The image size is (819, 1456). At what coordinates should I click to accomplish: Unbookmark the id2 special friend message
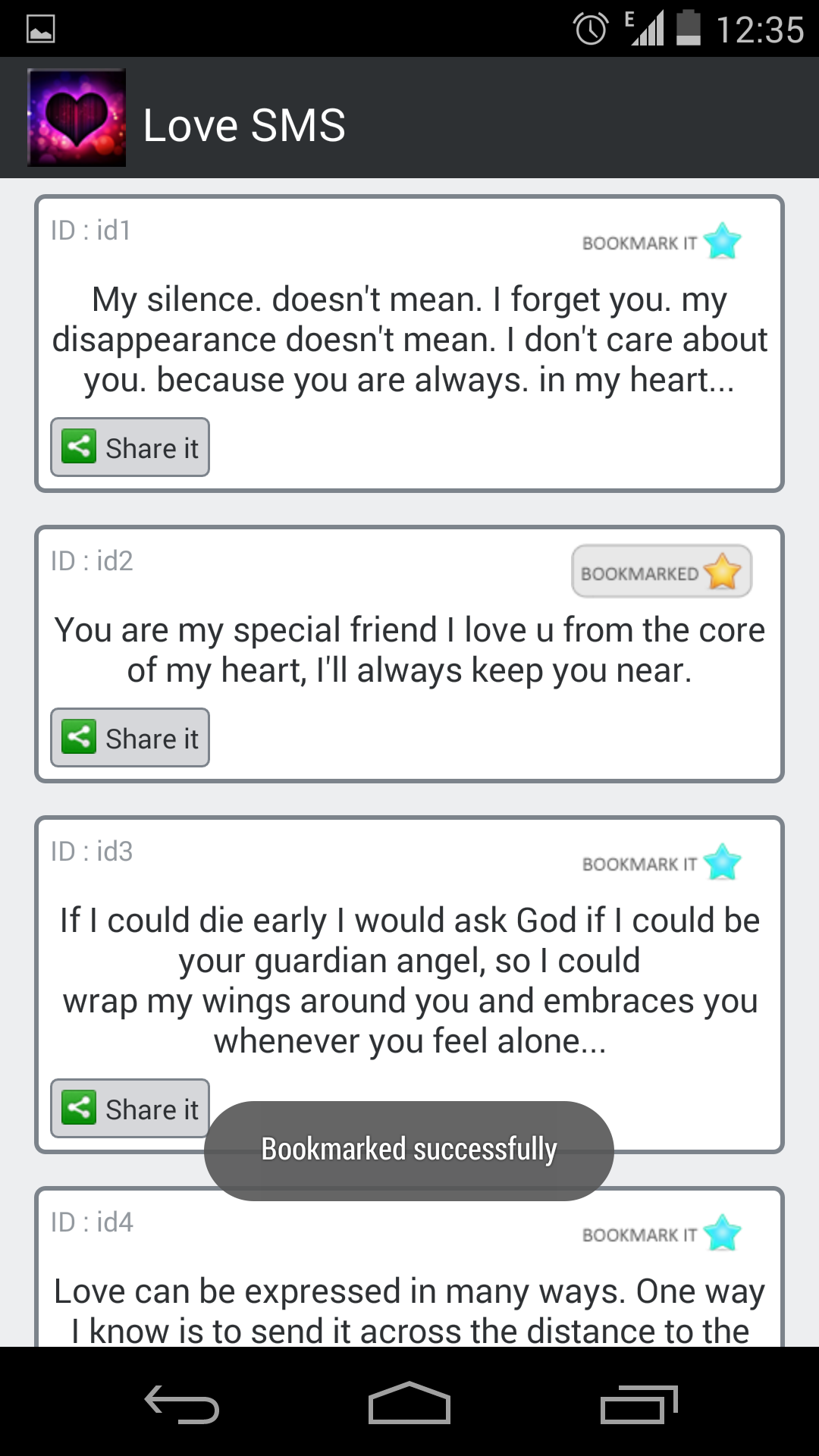coord(660,571)
